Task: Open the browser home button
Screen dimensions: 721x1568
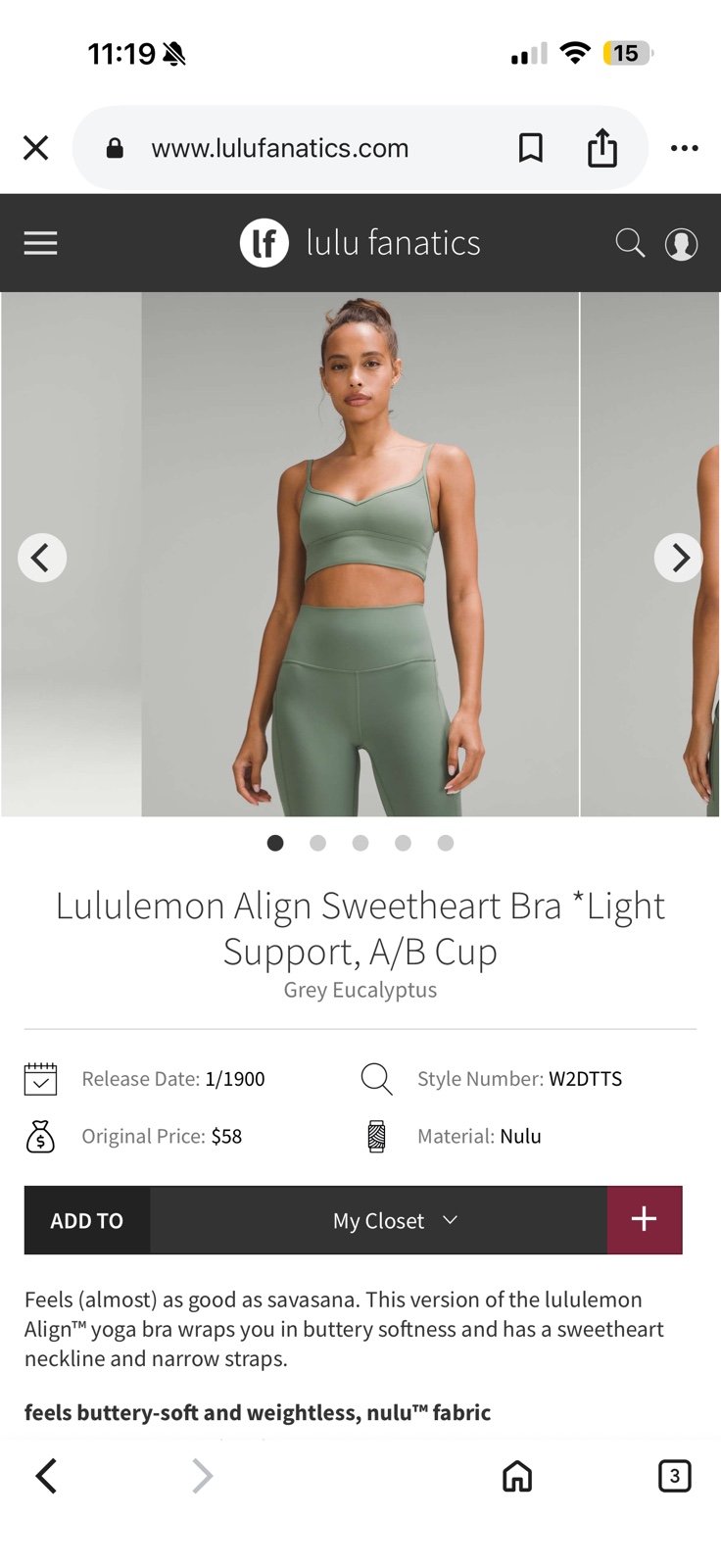Action: coord(516,1476)
